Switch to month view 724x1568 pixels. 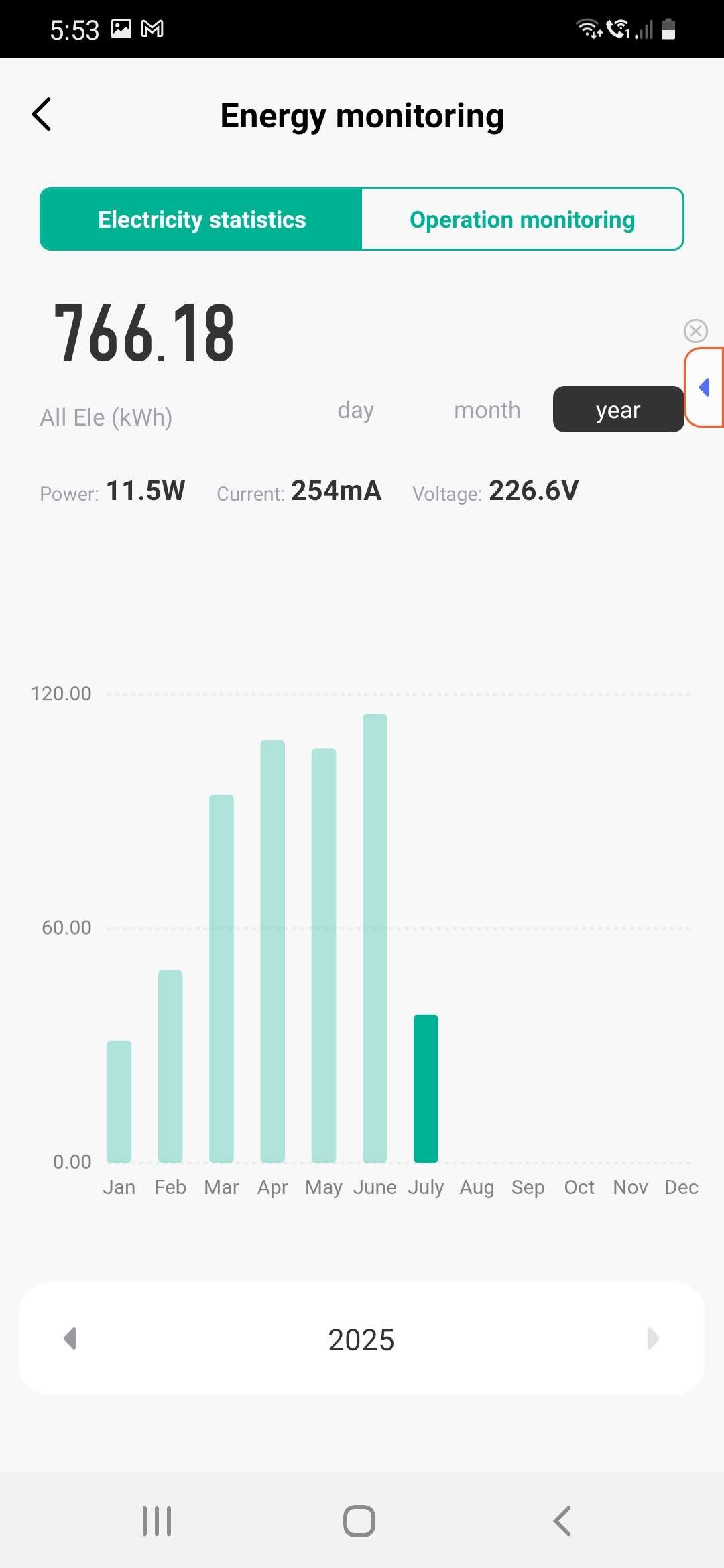[487, 410]
